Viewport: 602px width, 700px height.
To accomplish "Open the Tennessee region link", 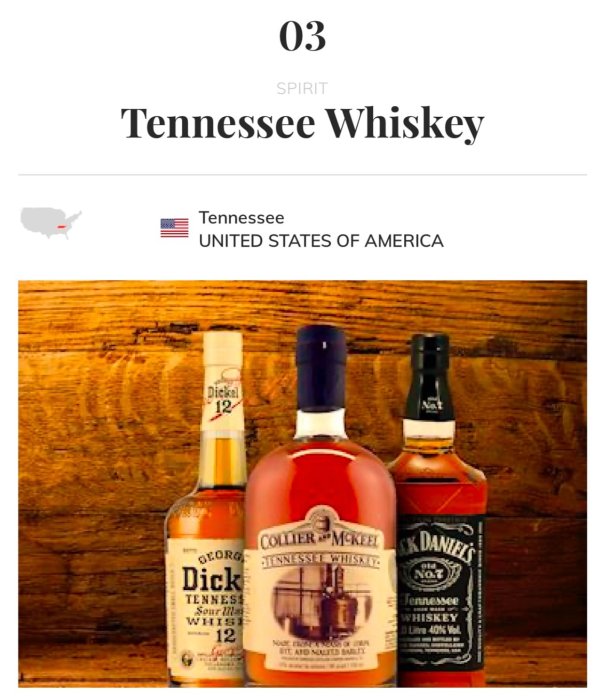I will (241, 218).
